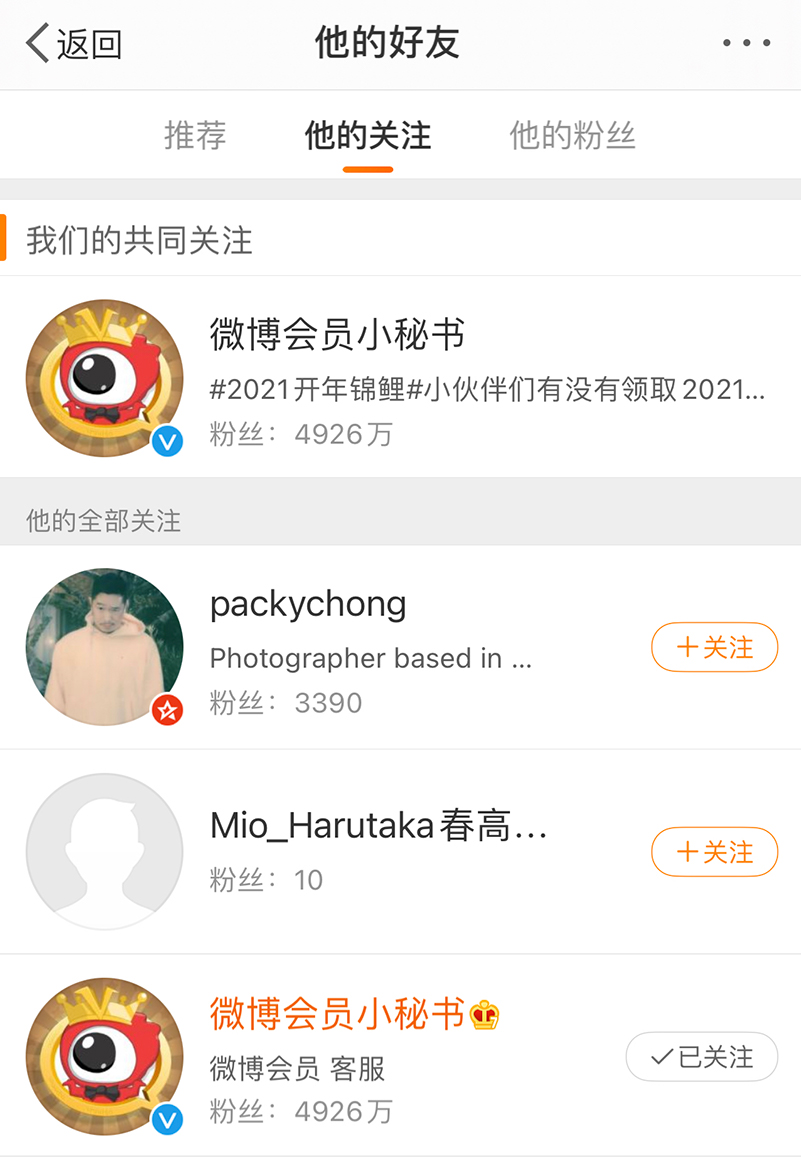Image resolution: width=801 pixels, height=1157 pixels.
Task: Open the three-dot overflow menu
Action: (746, 44)
